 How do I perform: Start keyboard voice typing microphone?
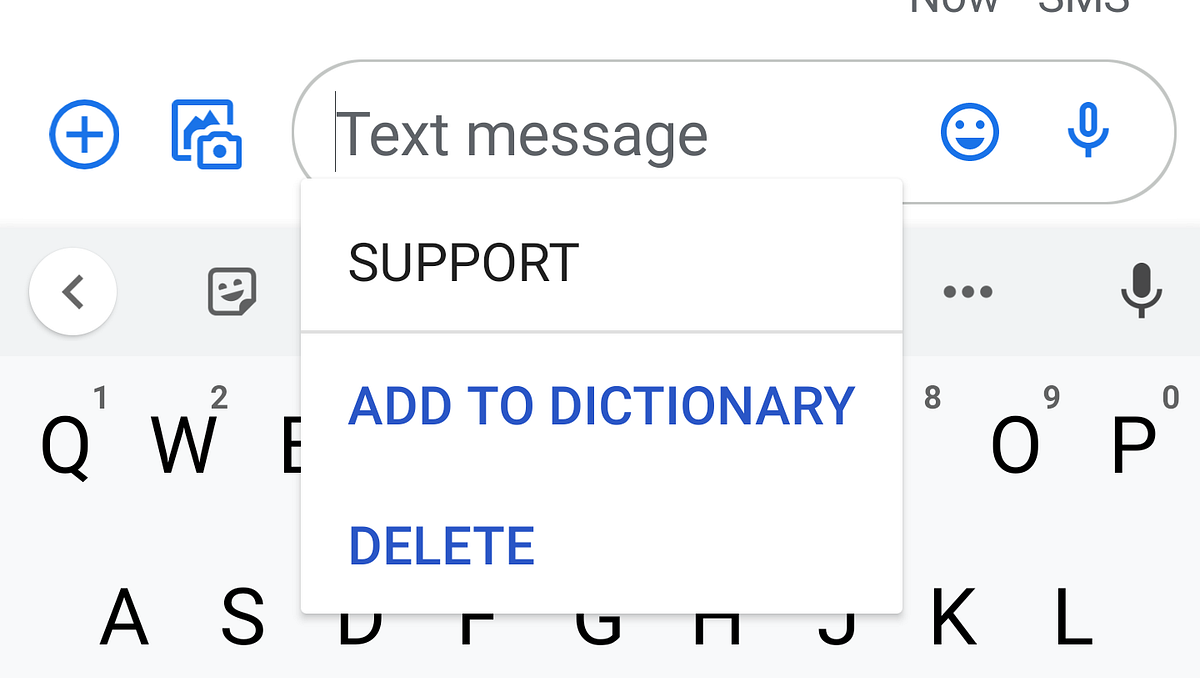coord(1141,292)
